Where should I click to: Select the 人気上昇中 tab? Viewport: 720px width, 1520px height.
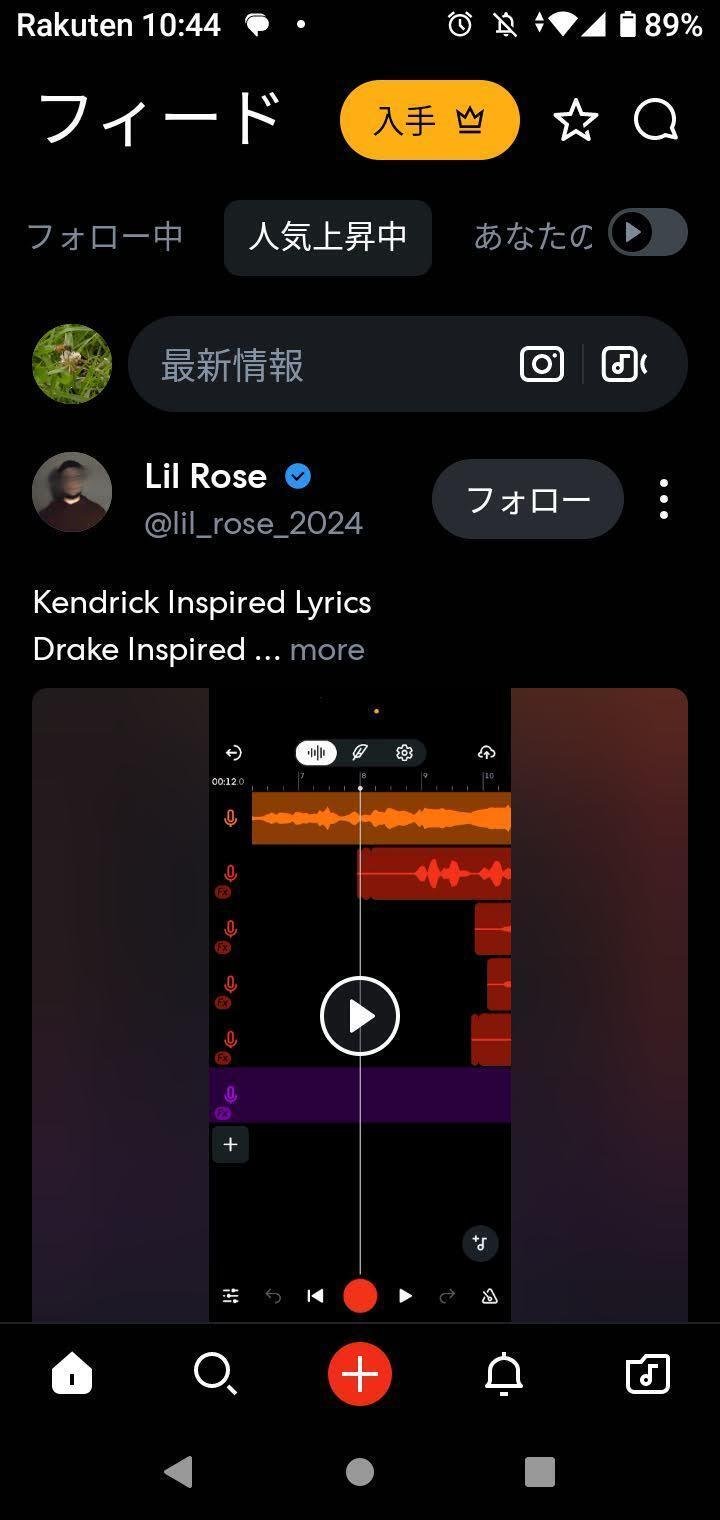[x=327, y=237]
